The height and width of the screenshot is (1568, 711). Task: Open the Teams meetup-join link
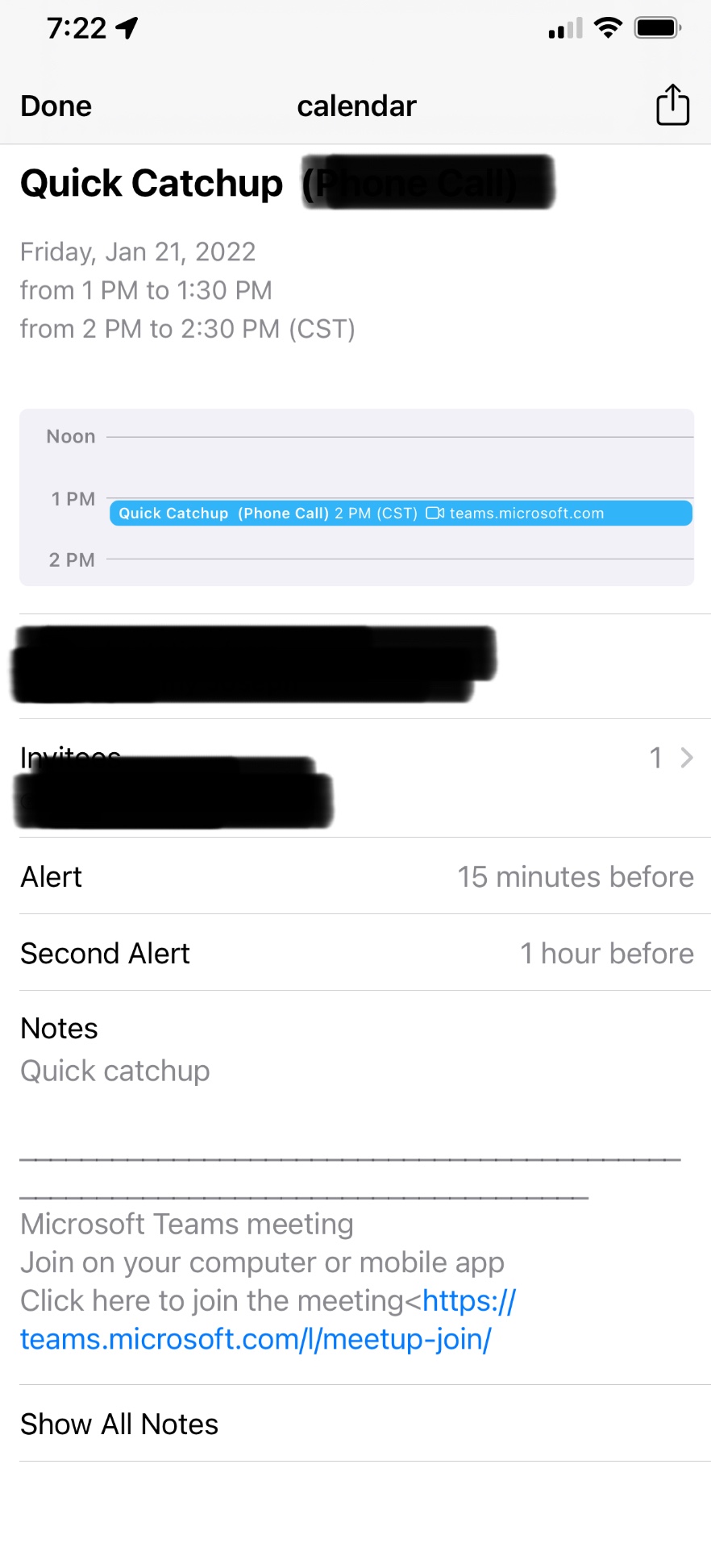point(256,1338)
